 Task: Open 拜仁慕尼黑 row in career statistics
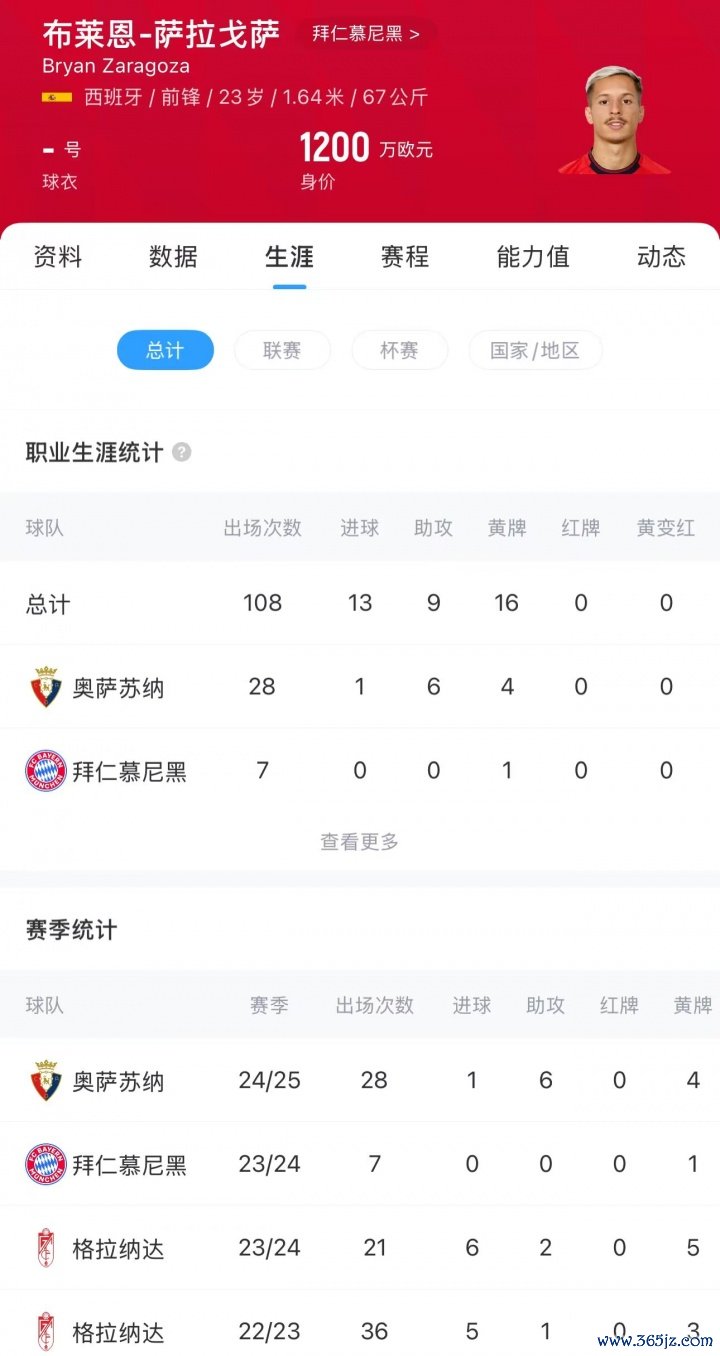pyautogui.click(x=360, y=771)
